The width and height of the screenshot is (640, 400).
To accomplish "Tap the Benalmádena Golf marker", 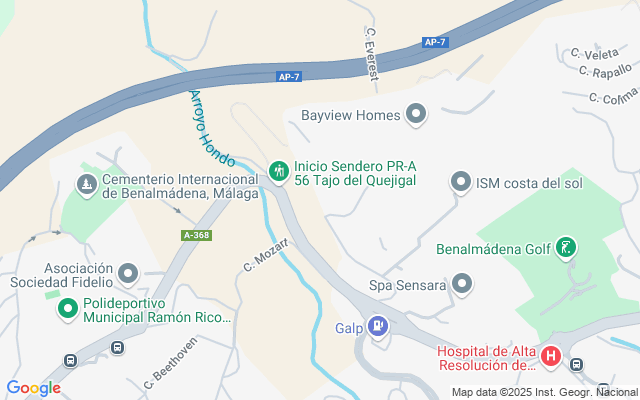I will pos(567,247).
